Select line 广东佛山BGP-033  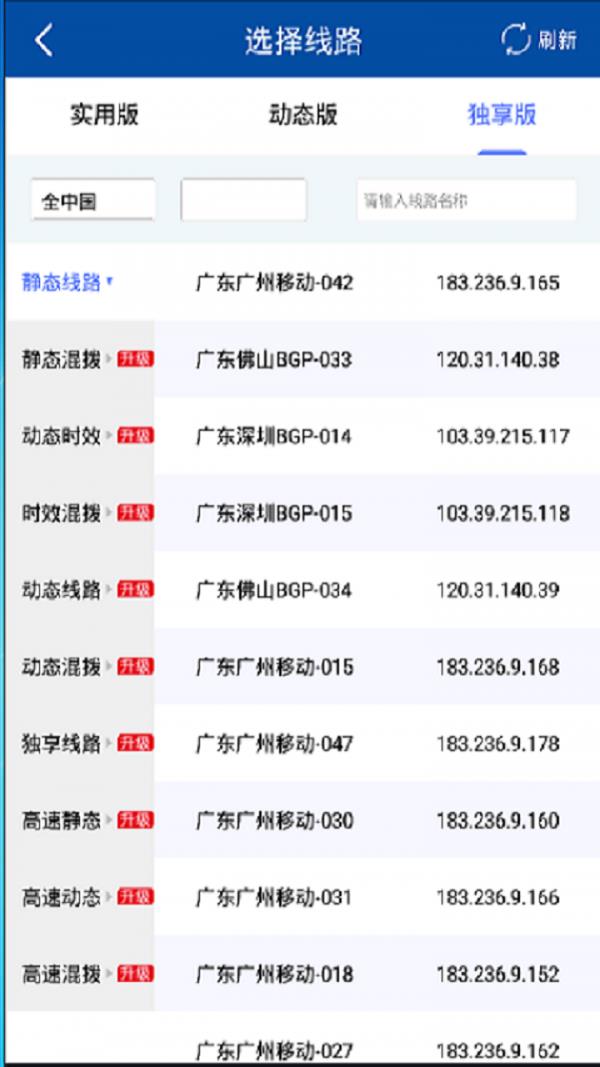point(378,359)
